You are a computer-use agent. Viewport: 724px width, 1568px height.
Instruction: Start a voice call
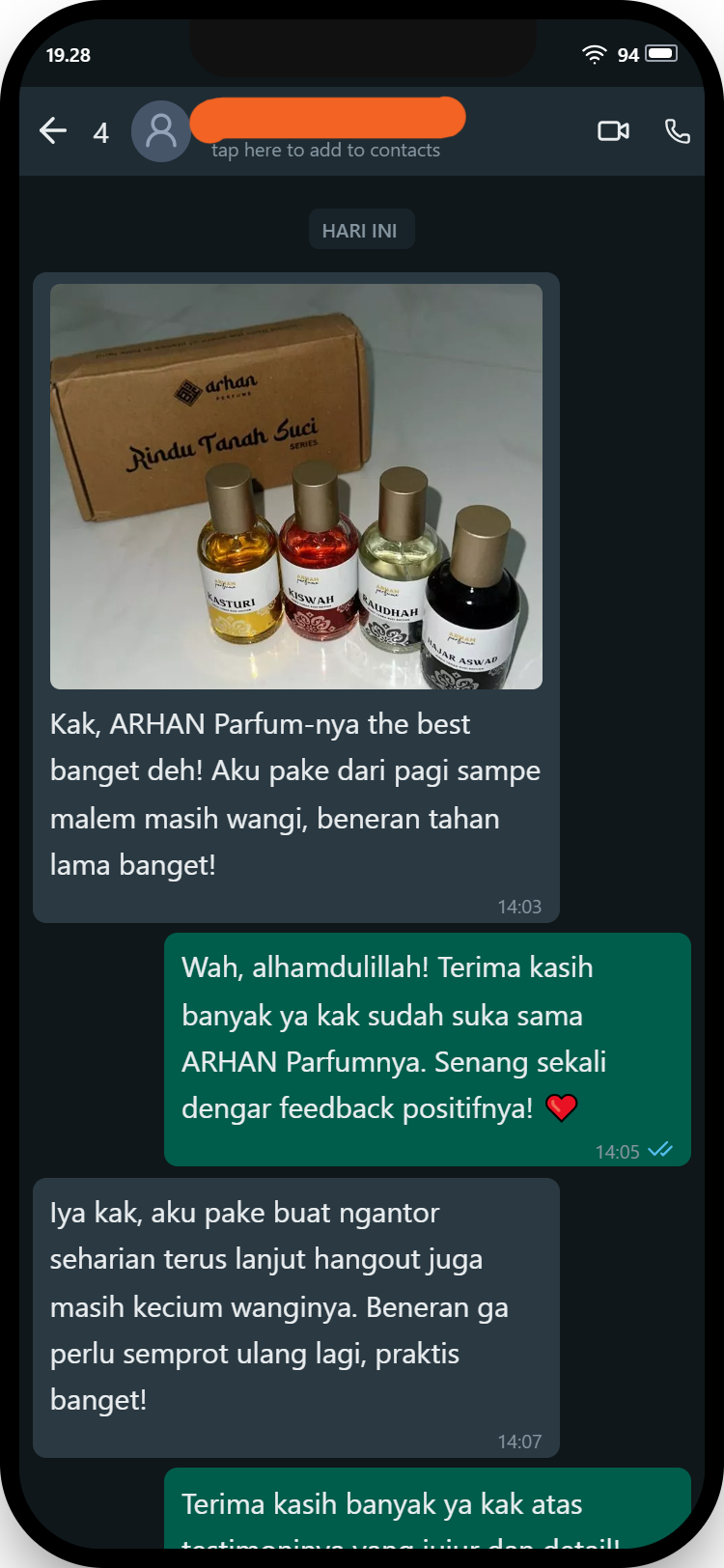[x=678, y=131]
